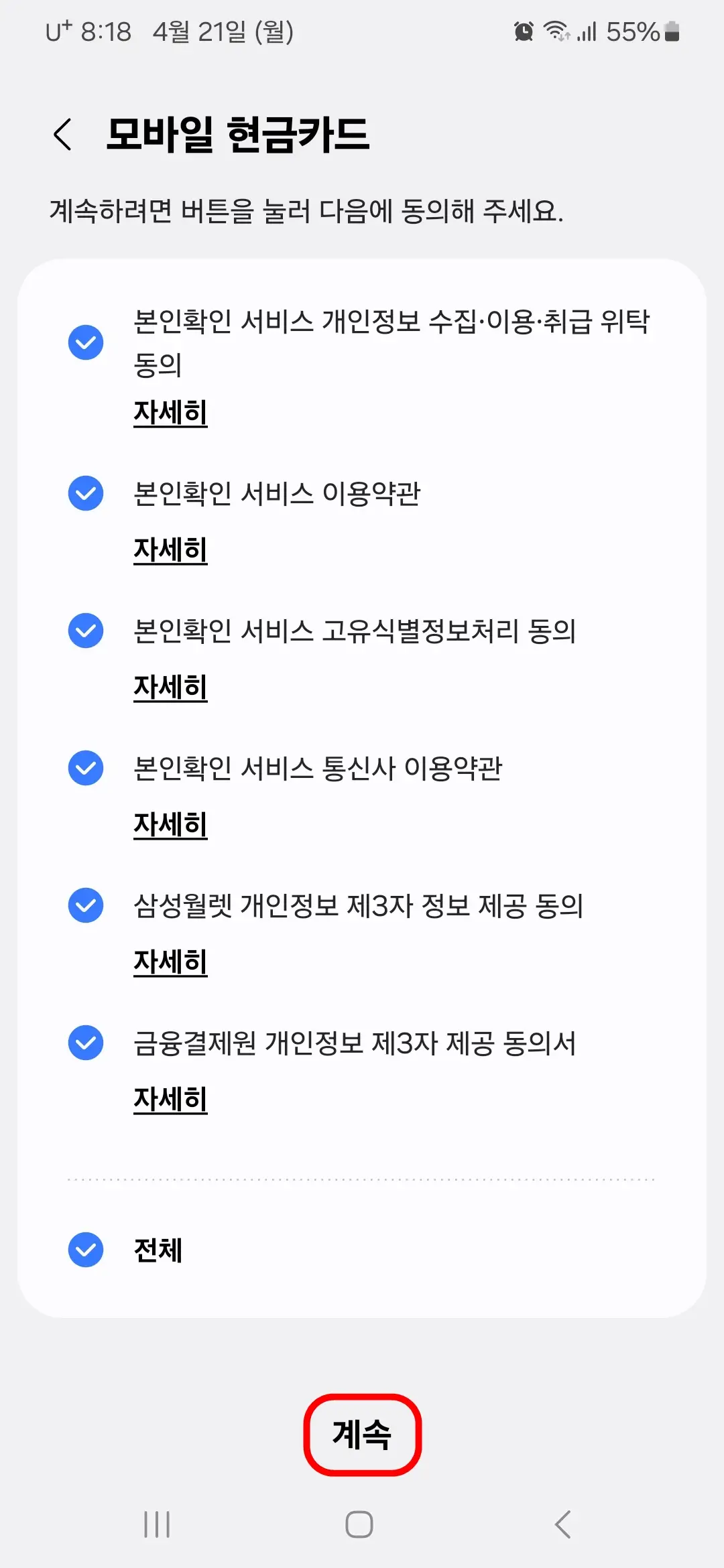Screen dimensions: 724x1568
Task: Uncheck 본인확인 서비스 고유식별정보처리 동의
Action: coord(85,631)
